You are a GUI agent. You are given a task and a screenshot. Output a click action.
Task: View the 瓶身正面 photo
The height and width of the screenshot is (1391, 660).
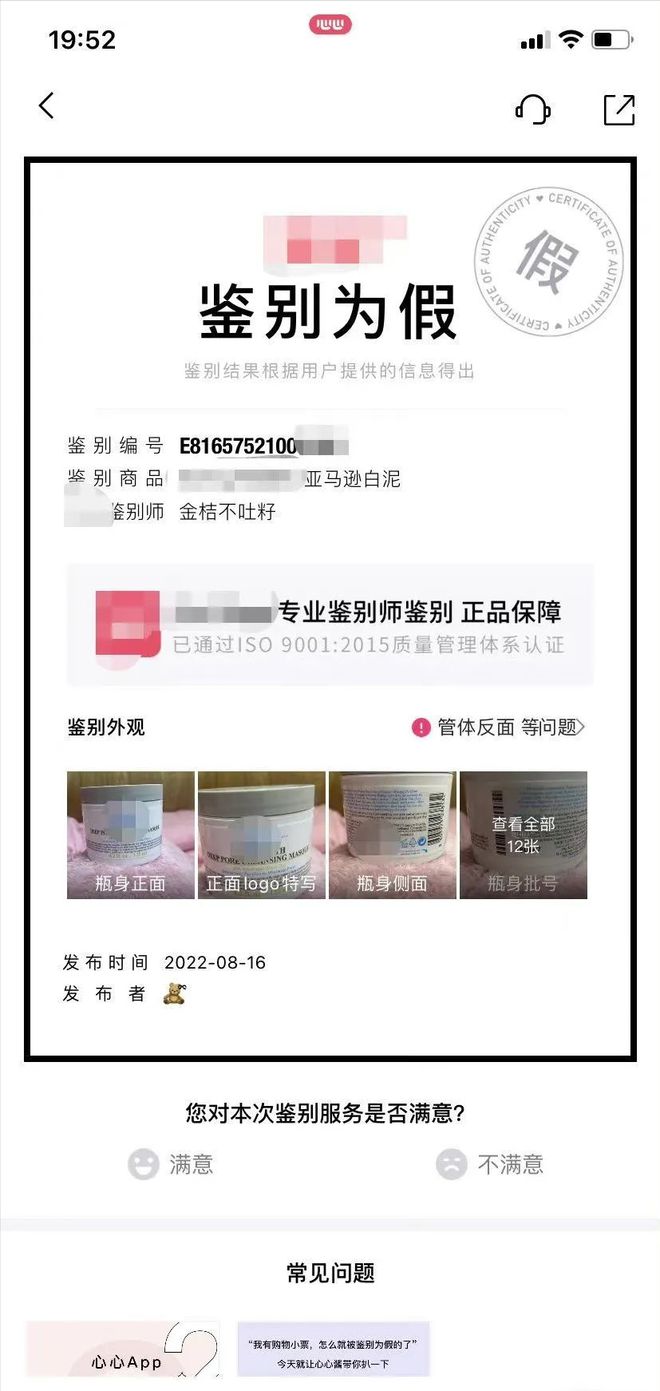click(x=131, y=835)
